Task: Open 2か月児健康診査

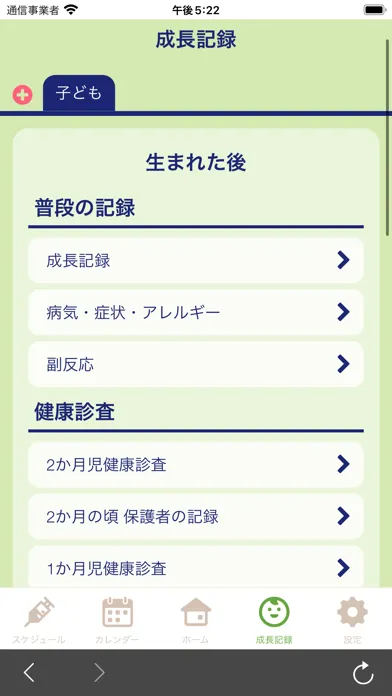Action: point(196,465)
